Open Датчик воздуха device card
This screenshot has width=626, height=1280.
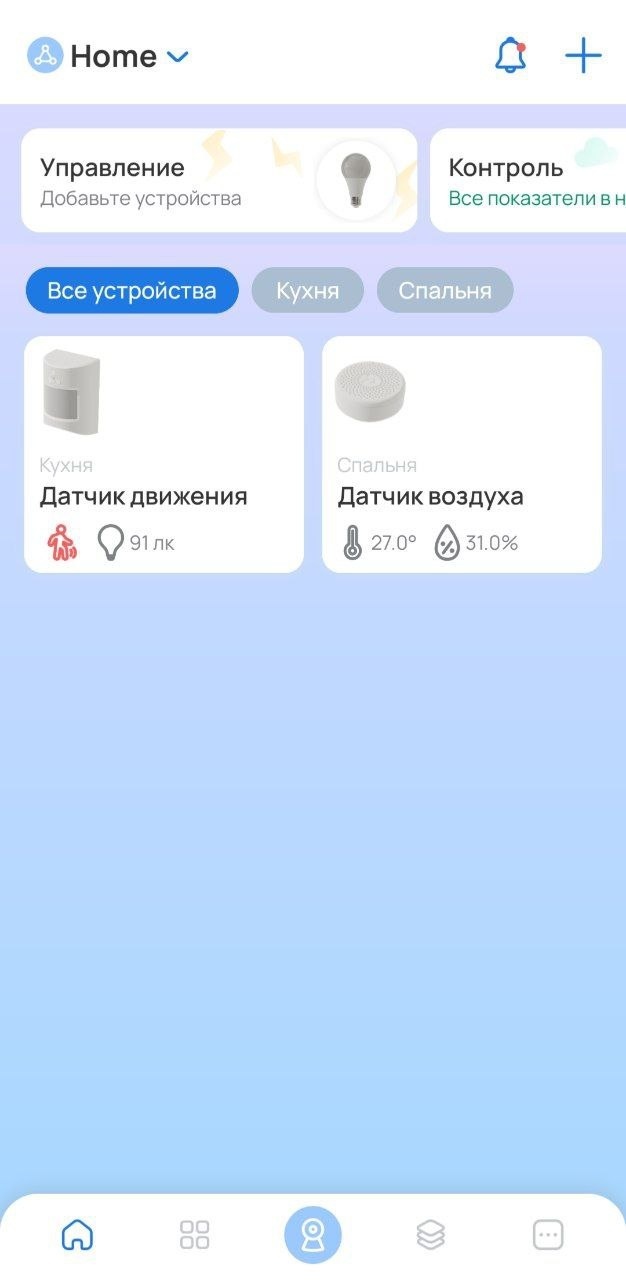click(462, 454)
